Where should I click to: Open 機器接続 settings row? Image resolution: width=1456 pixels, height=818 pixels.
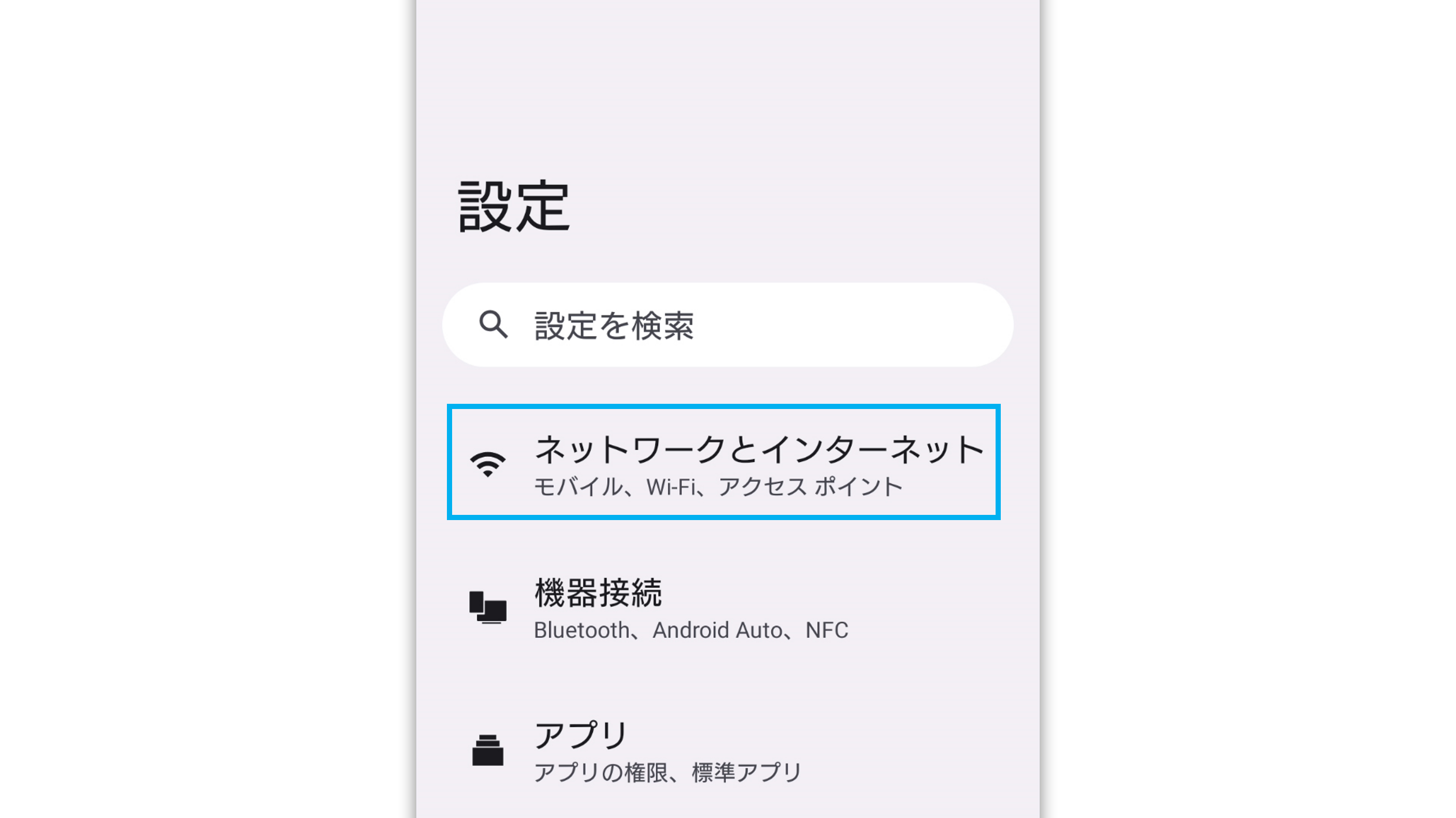(724, 608)
